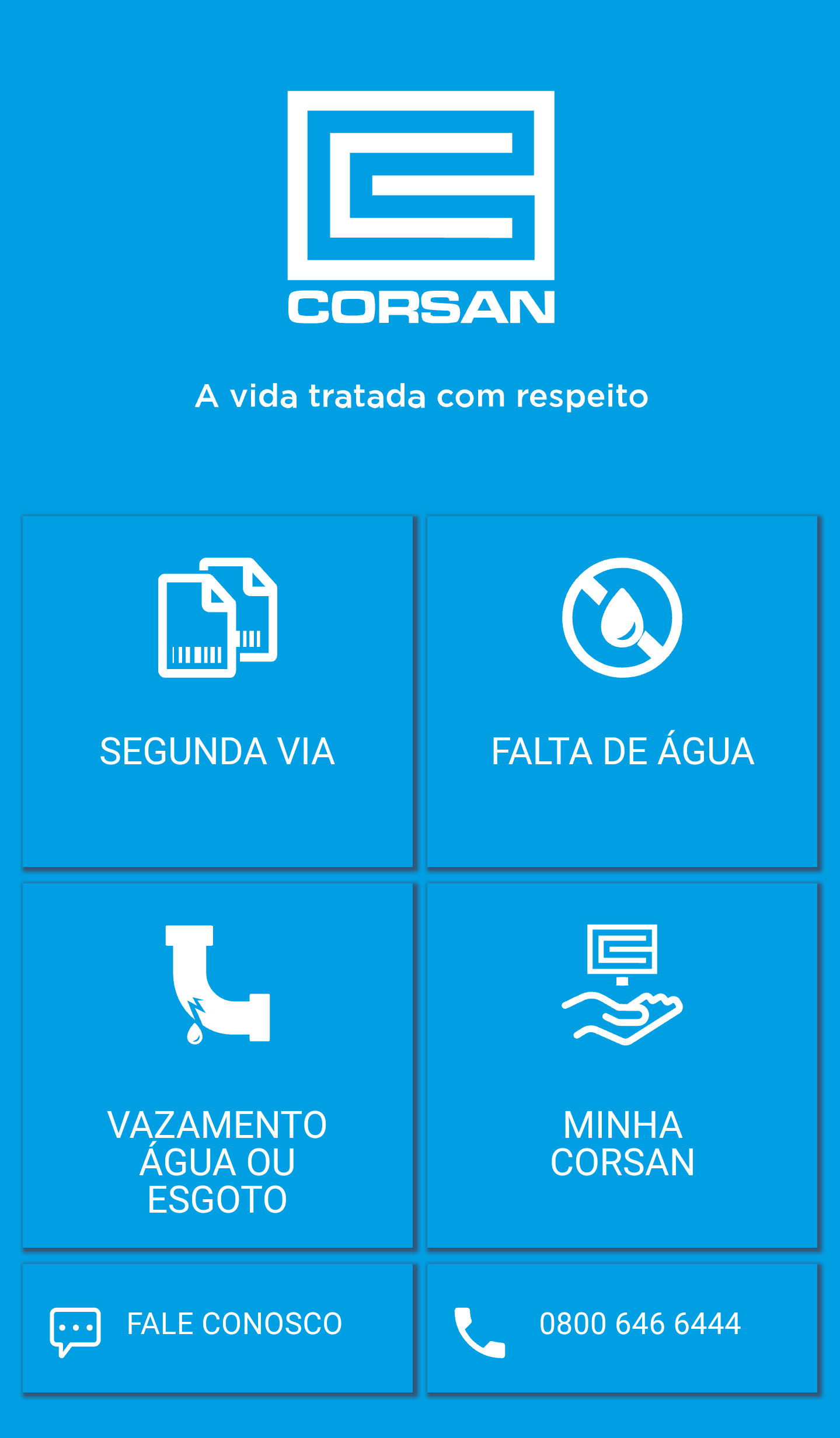The width and height of the screenshot is (840, 1438).
Task: Tap the Fale Conosco button
Action: click(218, 1328)
